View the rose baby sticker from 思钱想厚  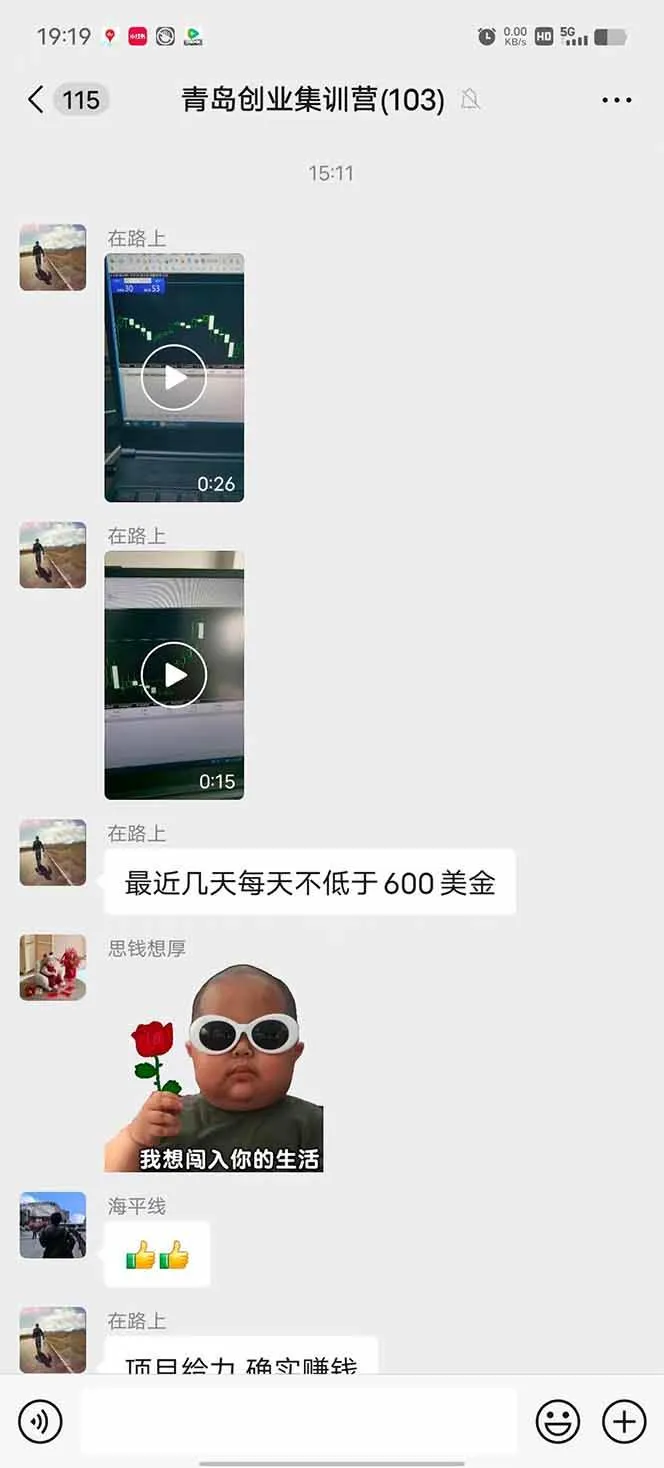tap(213, 1067)
